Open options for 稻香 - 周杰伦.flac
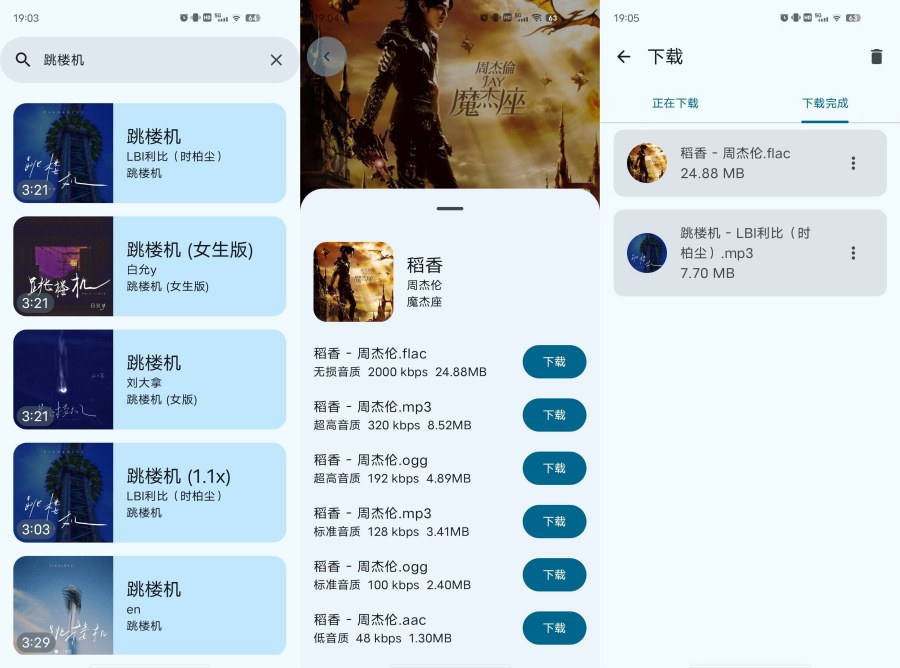The image size is (900, 668). point(853,163)
